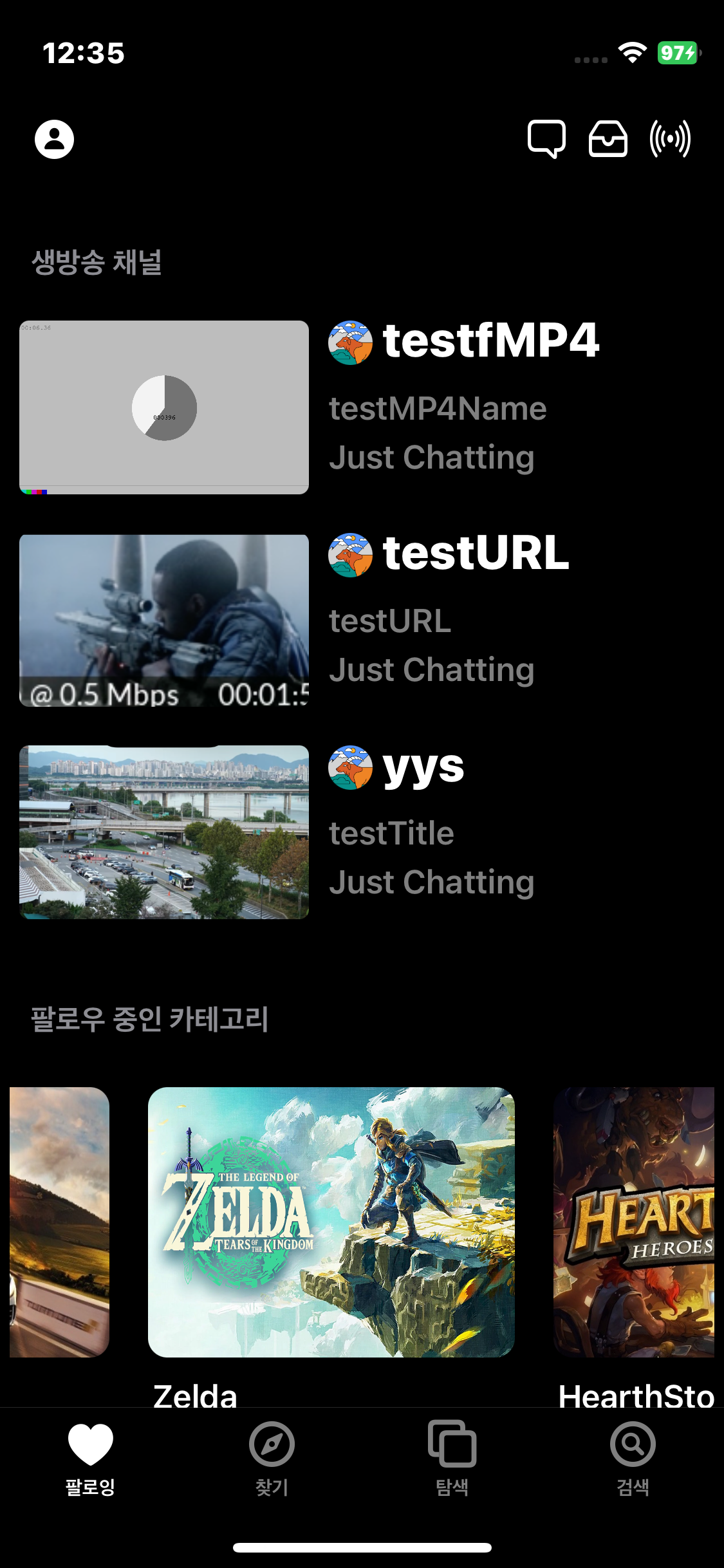Open the inbox tray icon
The image size is (724, 1568).
tap(609, 138)
